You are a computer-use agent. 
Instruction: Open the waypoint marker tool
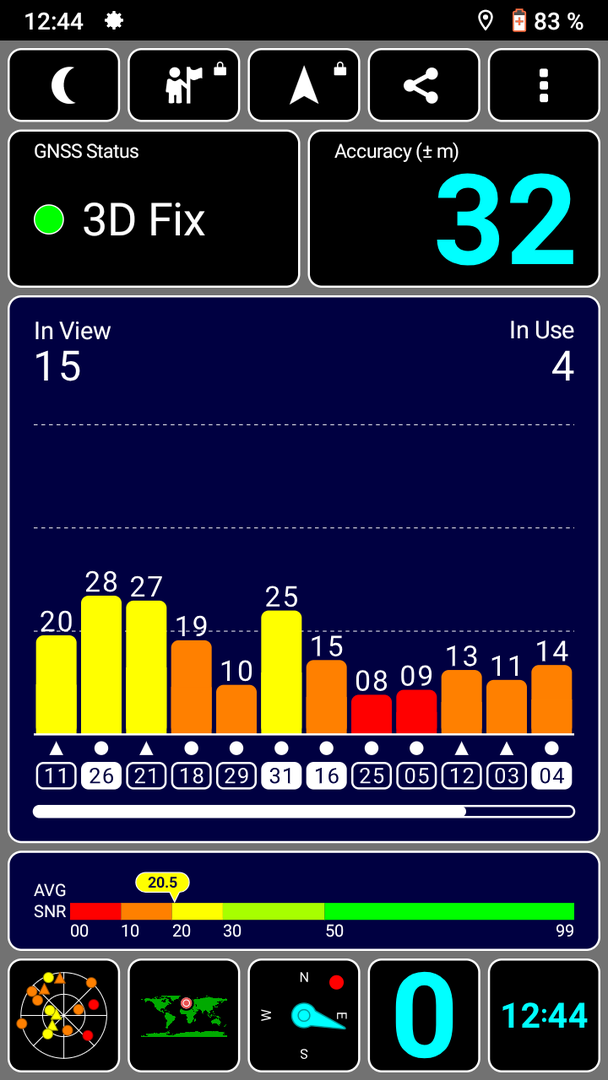tap(184, 85)
